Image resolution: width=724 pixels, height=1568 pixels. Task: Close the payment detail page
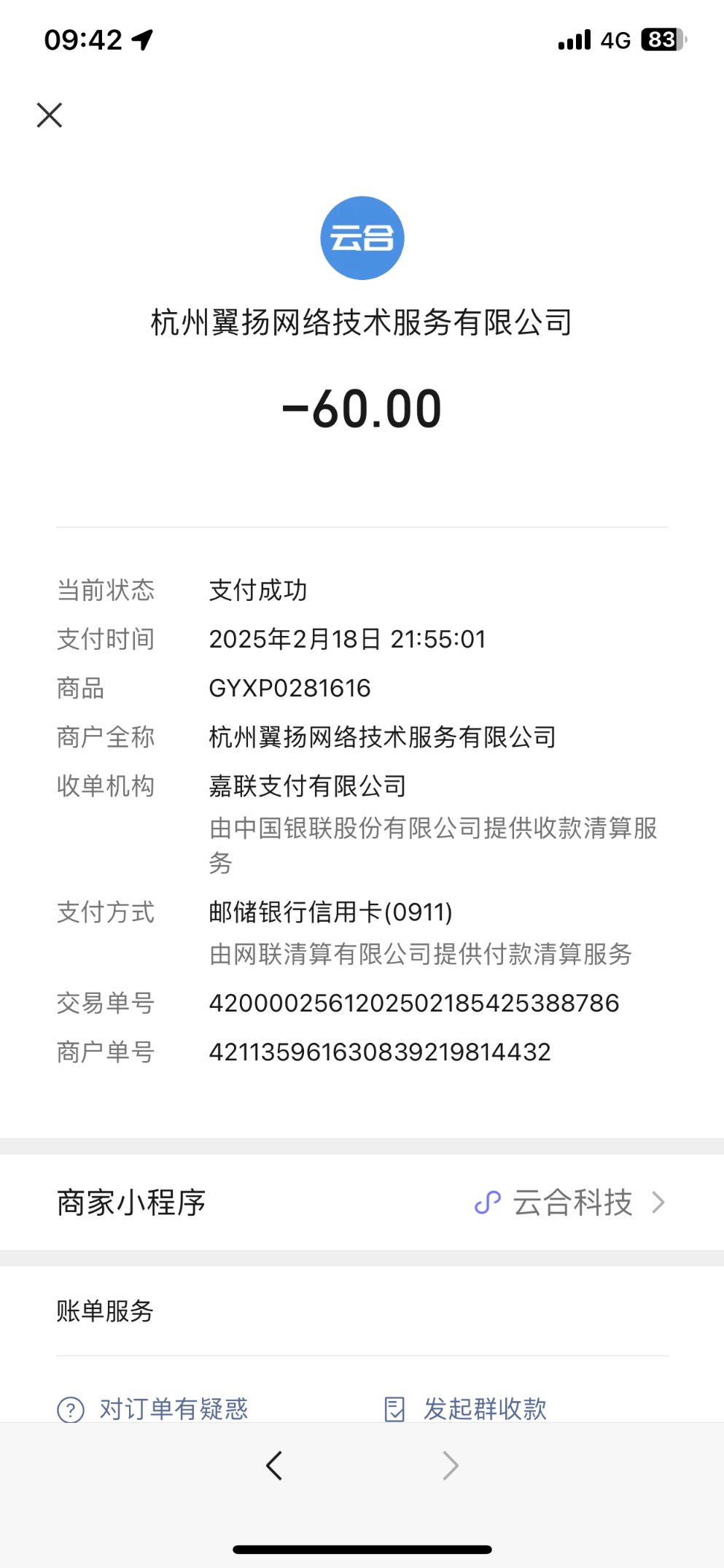point(50,115)
